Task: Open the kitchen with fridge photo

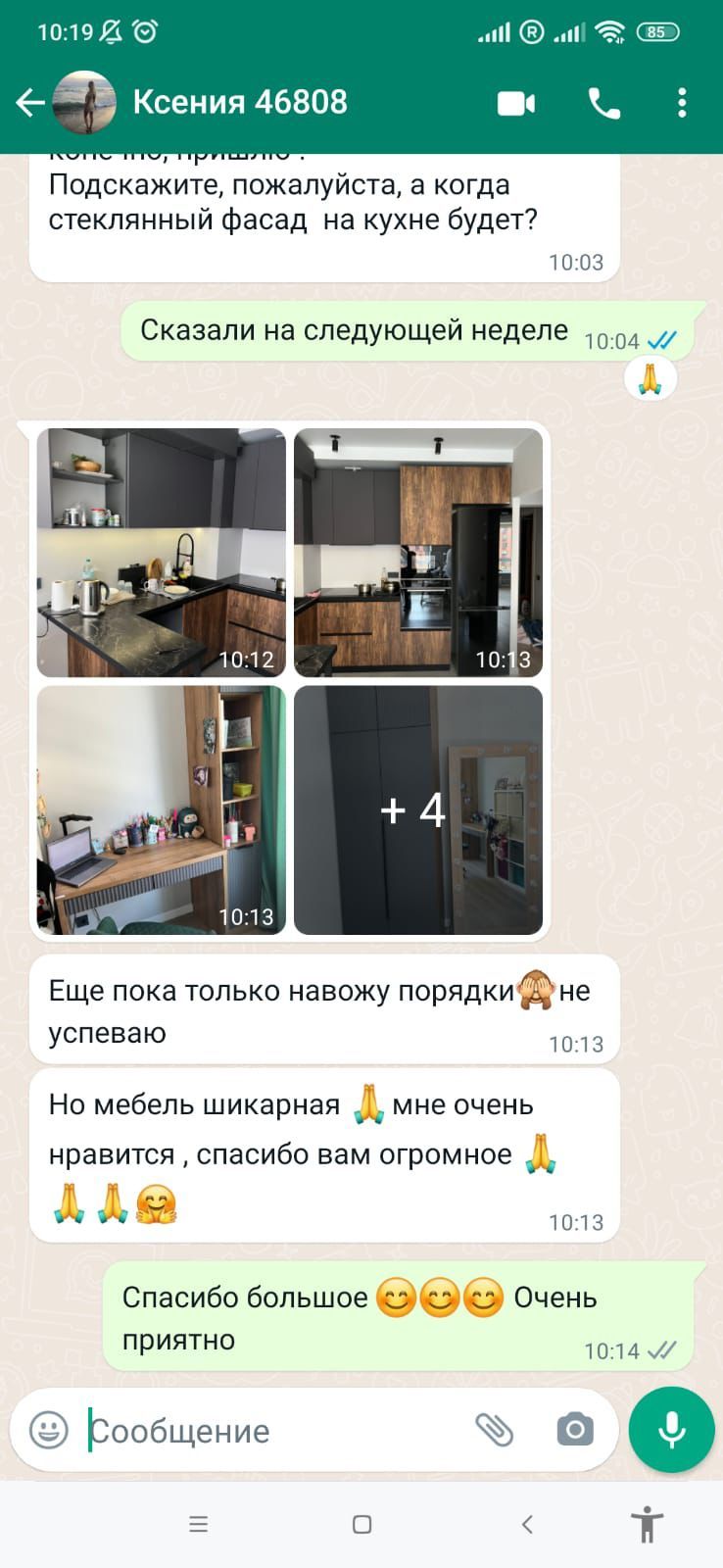Action: [x=418, y=552]
